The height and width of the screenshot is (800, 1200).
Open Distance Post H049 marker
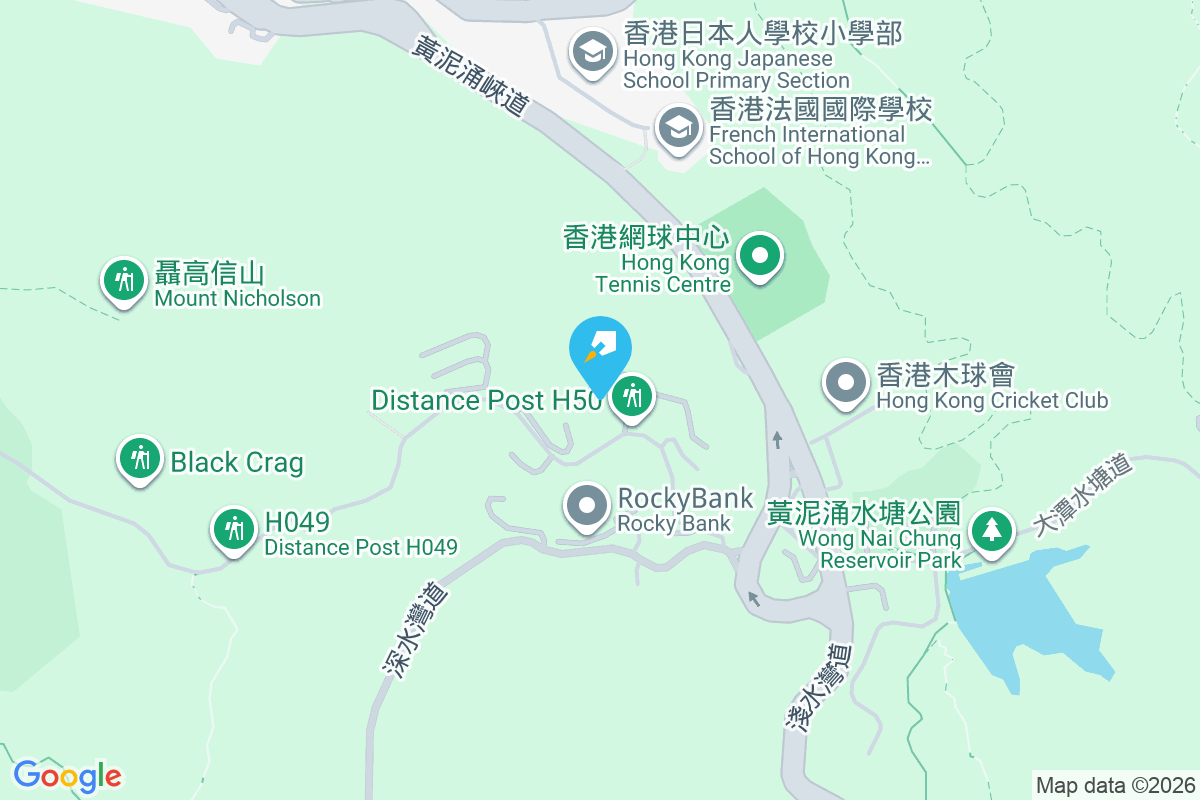pyautogui.click(x=234, y=527)
